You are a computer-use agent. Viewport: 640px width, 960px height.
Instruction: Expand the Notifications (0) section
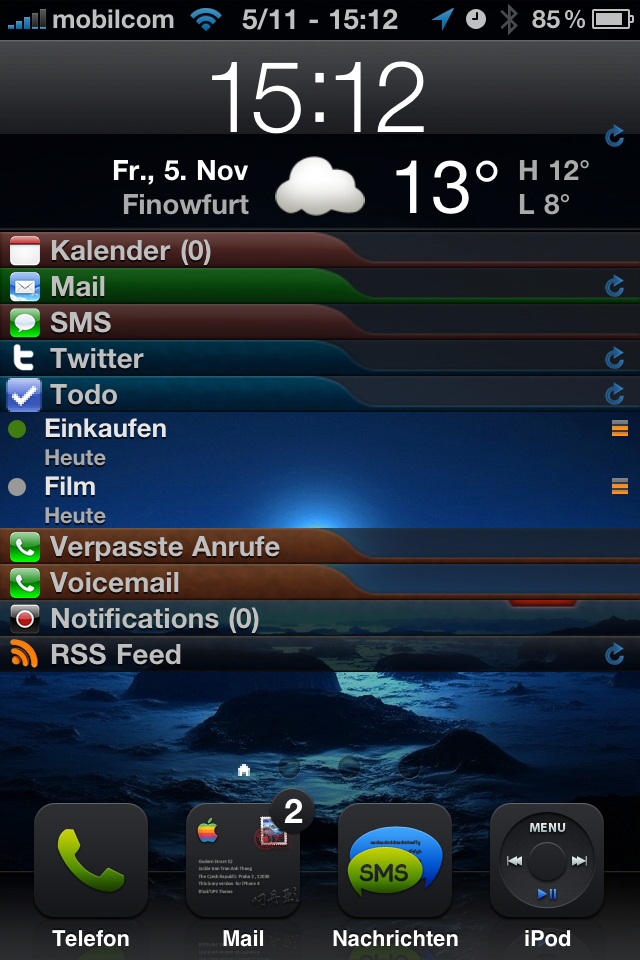[154, 619]
